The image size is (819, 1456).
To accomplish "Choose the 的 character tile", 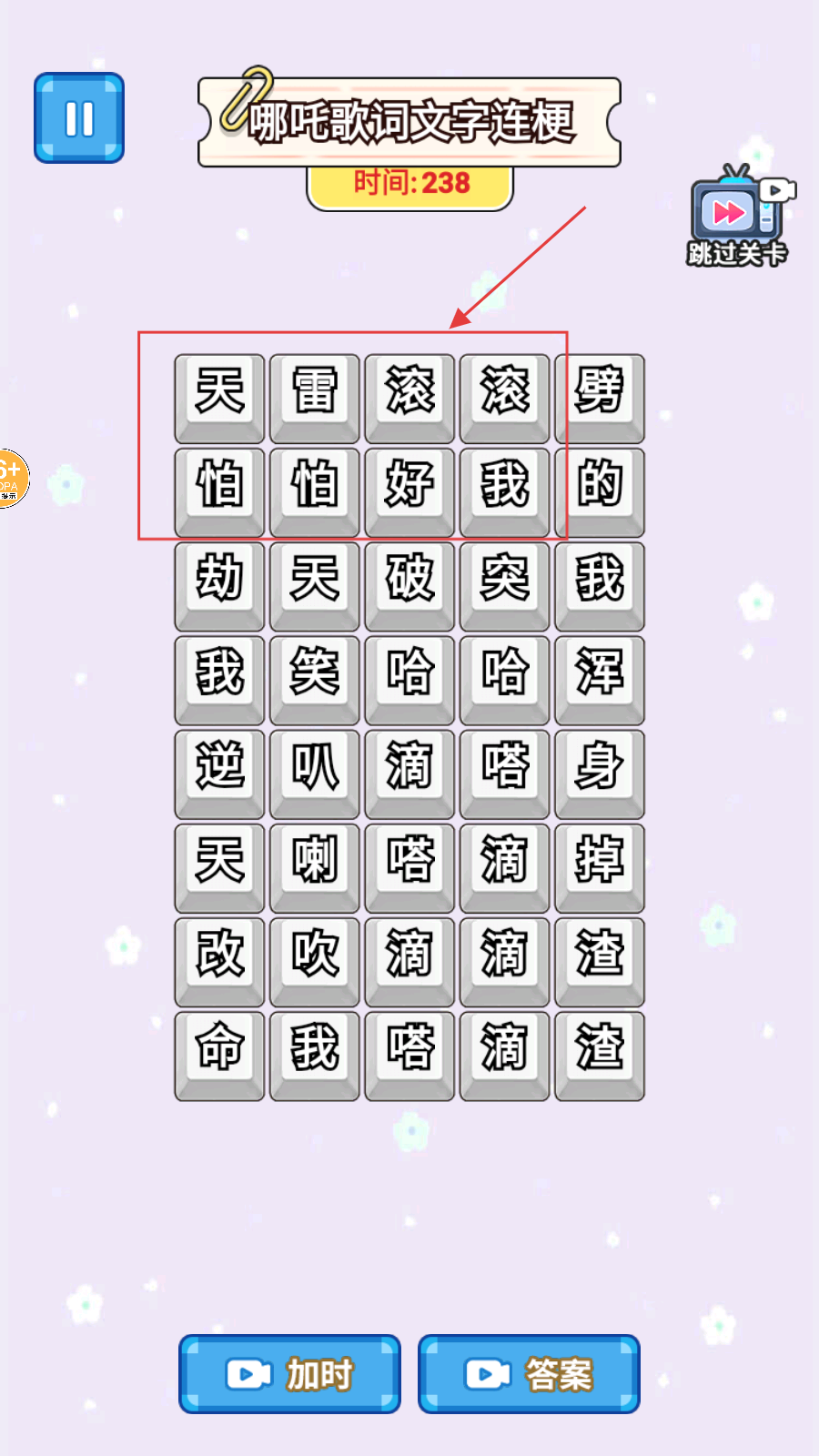I will [600, 487].
